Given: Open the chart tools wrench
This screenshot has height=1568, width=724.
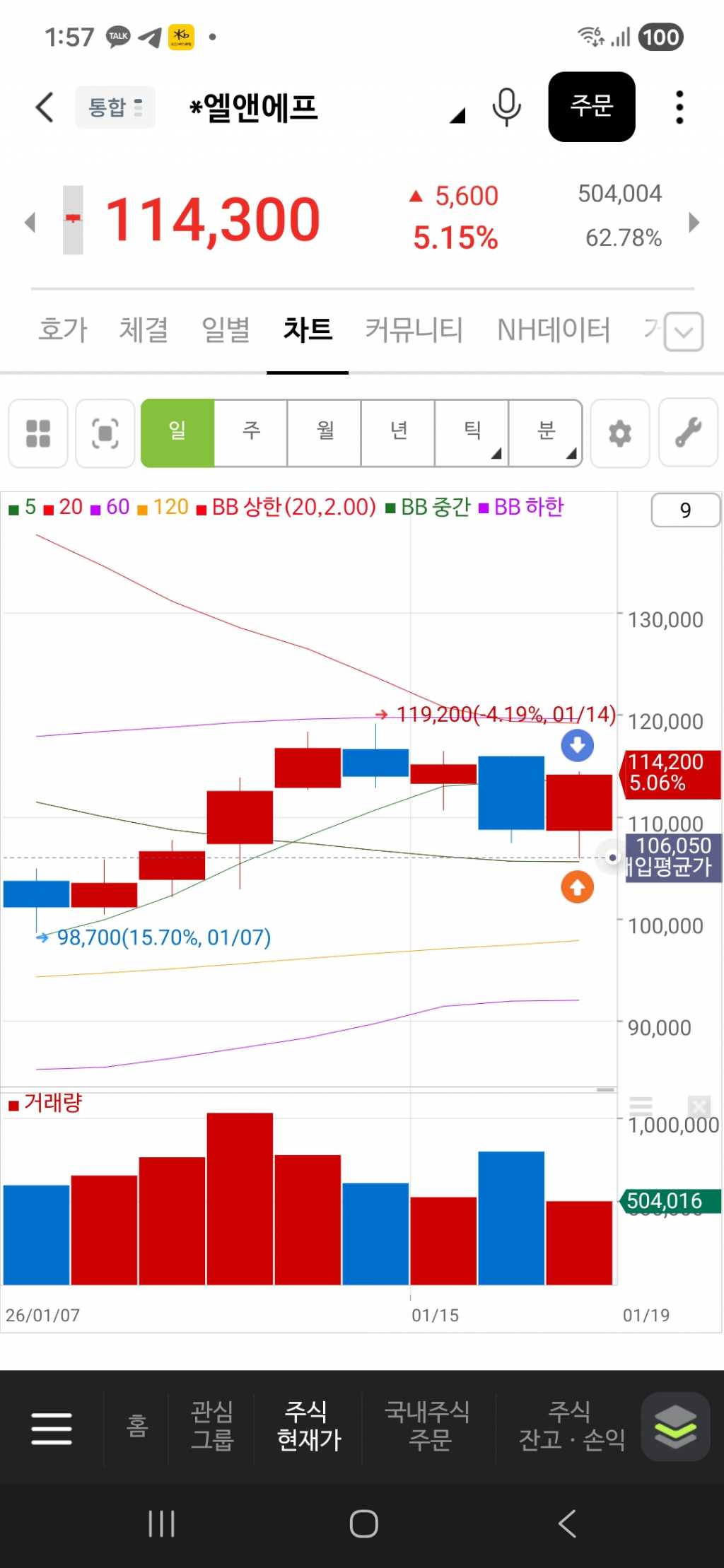Looking at the screenshot, I should 687,433.
